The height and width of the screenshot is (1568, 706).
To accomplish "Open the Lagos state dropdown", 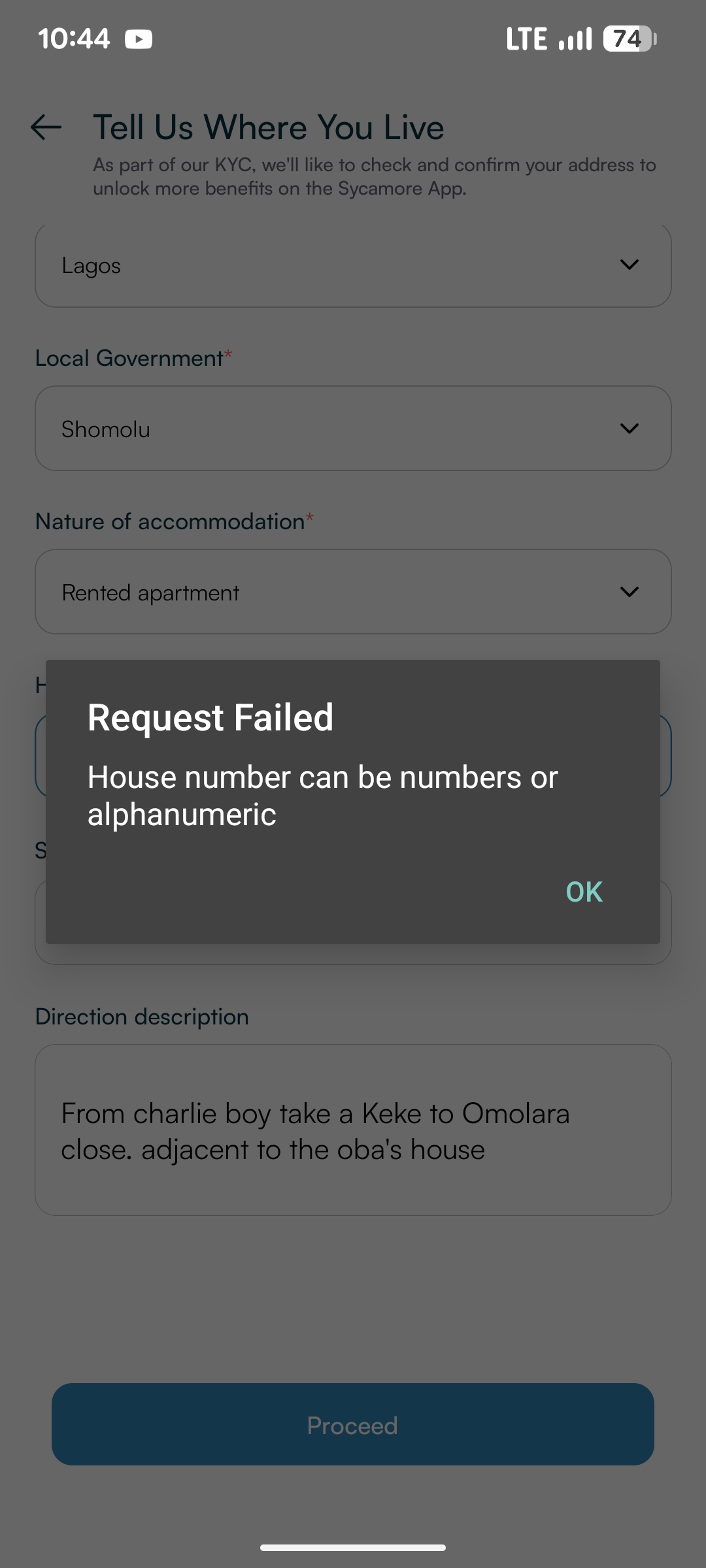I will coord(353,265).
